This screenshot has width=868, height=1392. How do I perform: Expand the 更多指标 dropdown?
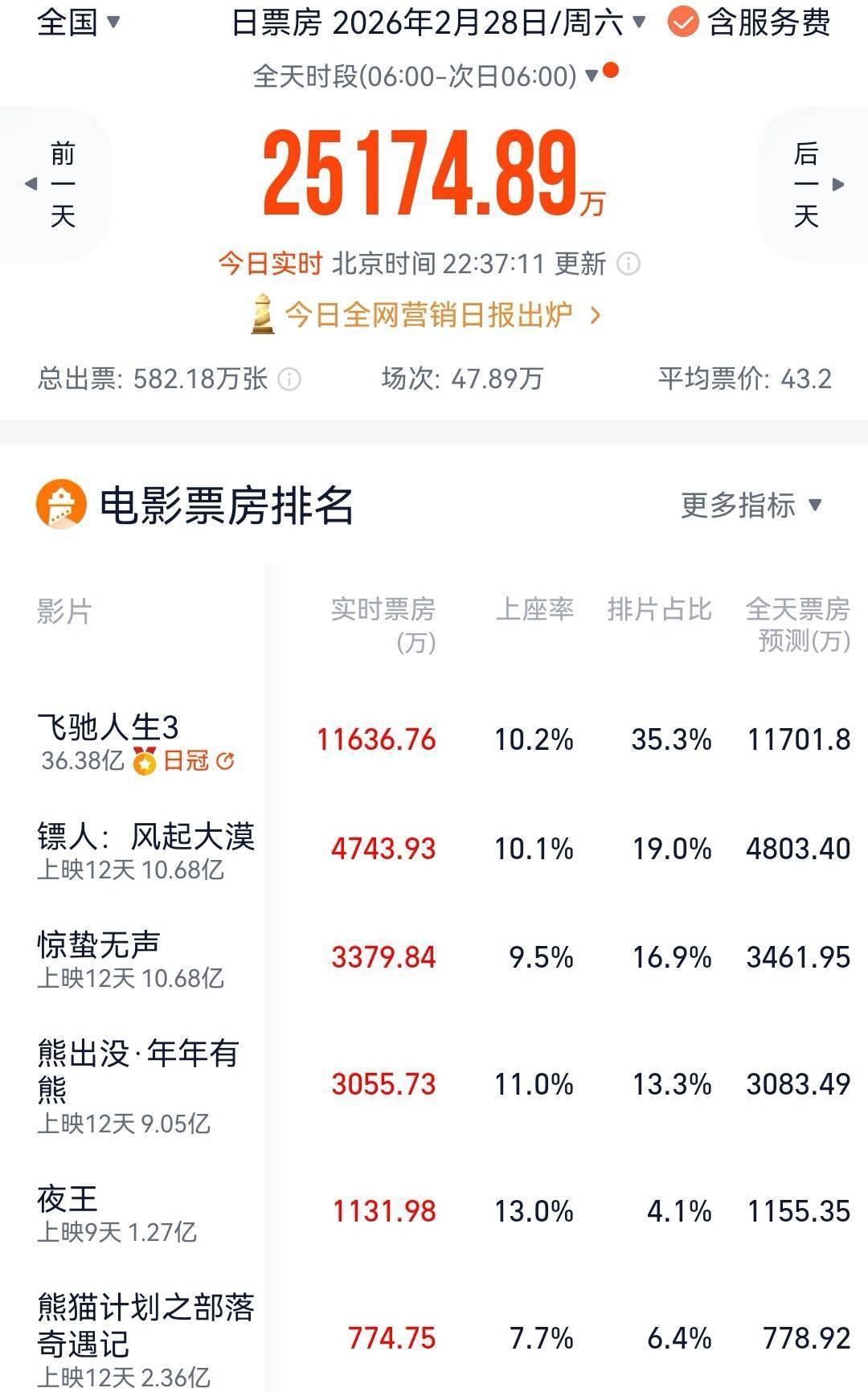pyautogui.click(x=751, y=506)
